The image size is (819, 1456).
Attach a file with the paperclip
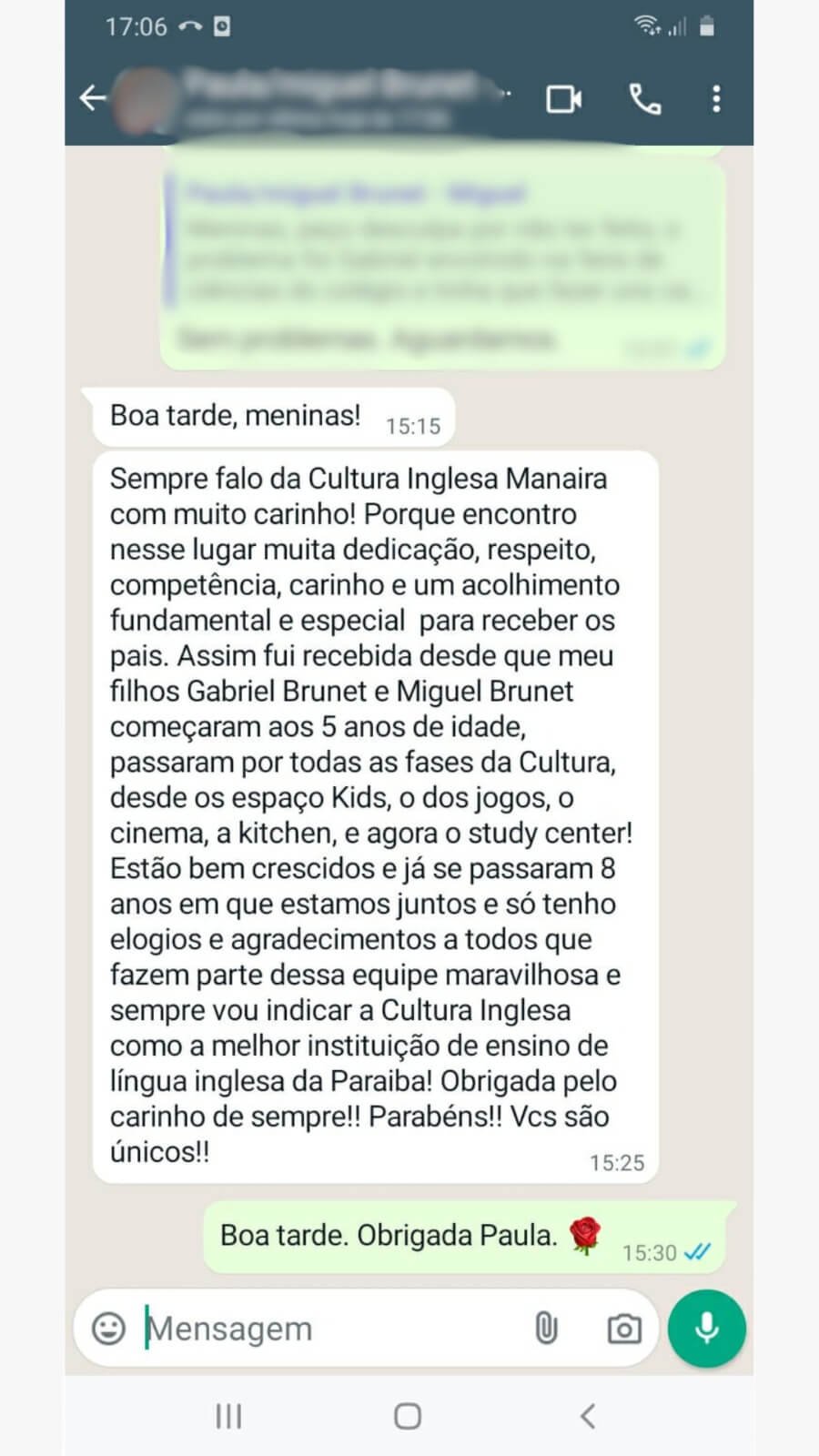pos(546,1329)
